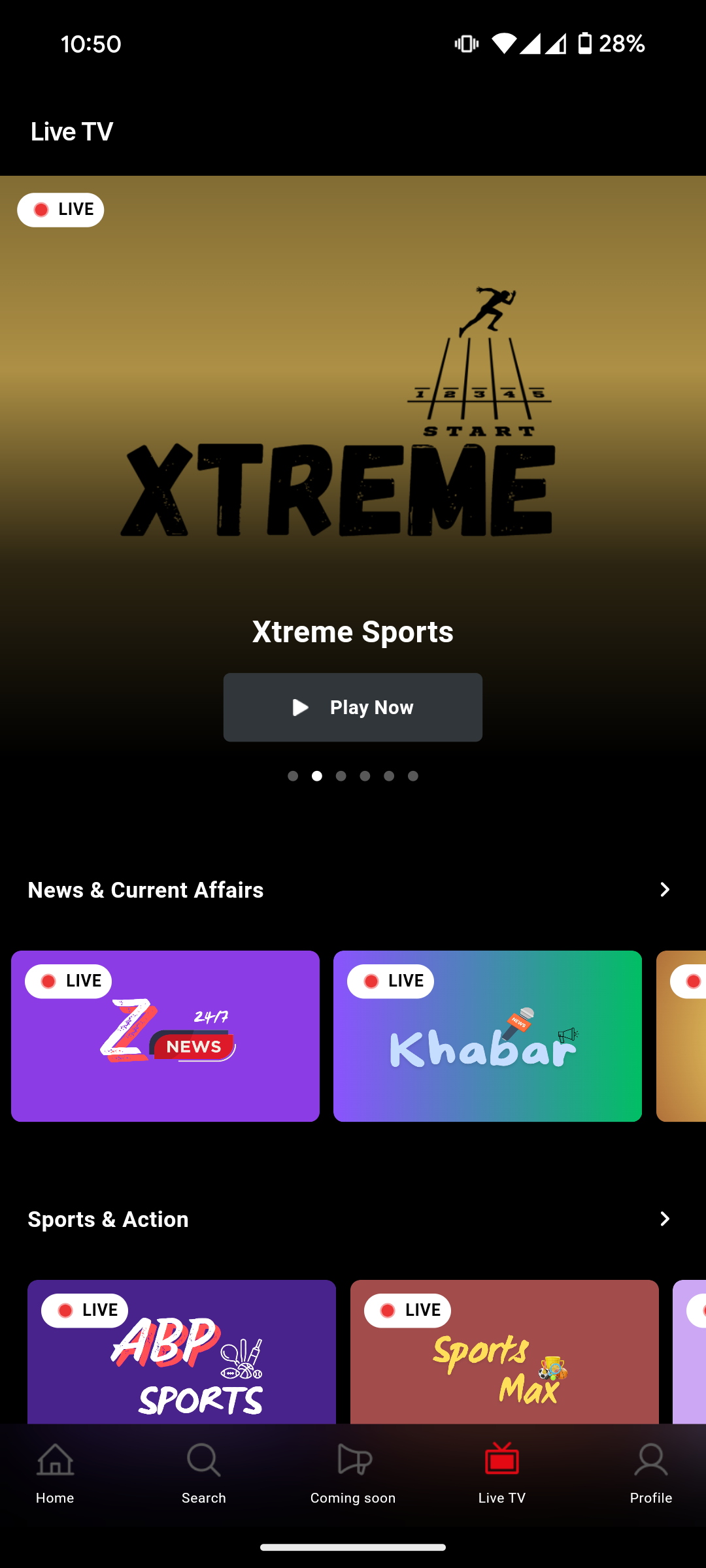Open the Coming soon tab

pos(353,1474)
